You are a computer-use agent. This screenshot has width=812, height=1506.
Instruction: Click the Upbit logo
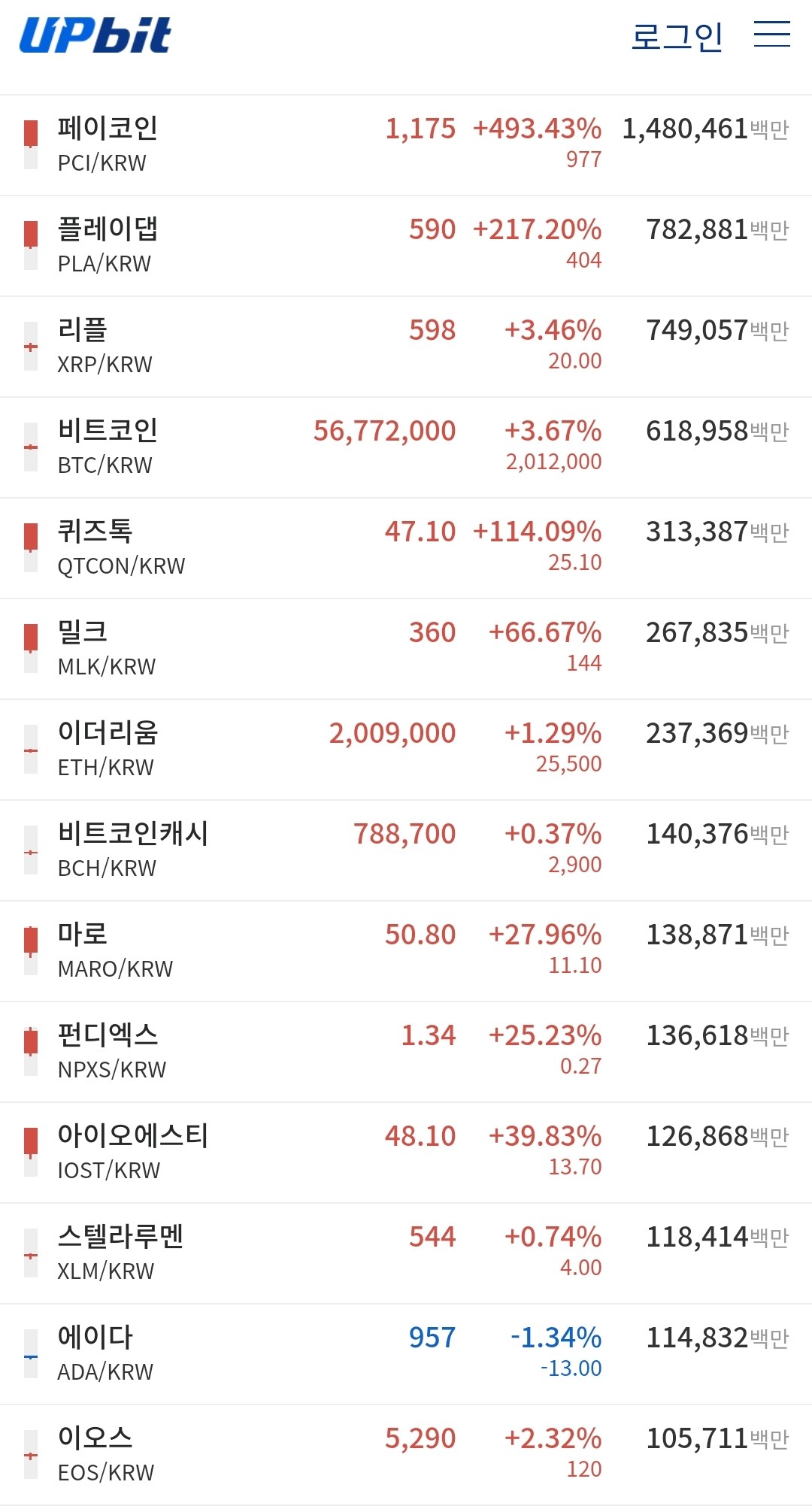94,35
